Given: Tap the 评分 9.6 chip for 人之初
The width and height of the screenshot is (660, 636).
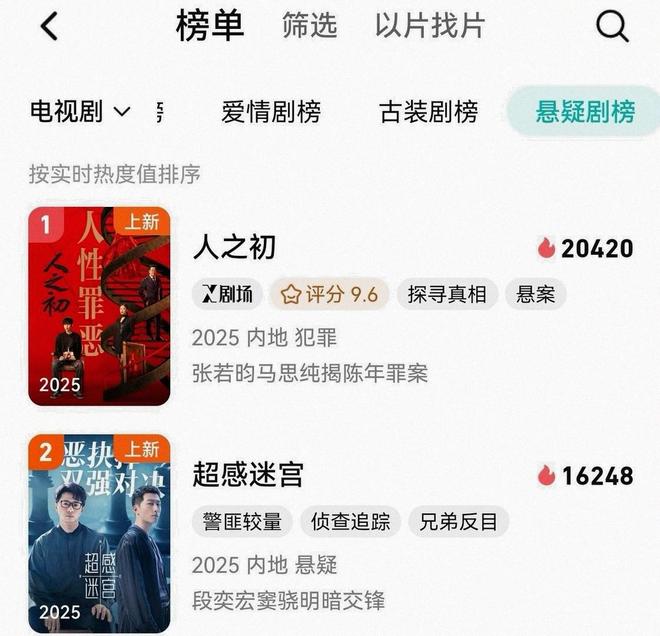Looking at the screenshot, I should [330, 294].
